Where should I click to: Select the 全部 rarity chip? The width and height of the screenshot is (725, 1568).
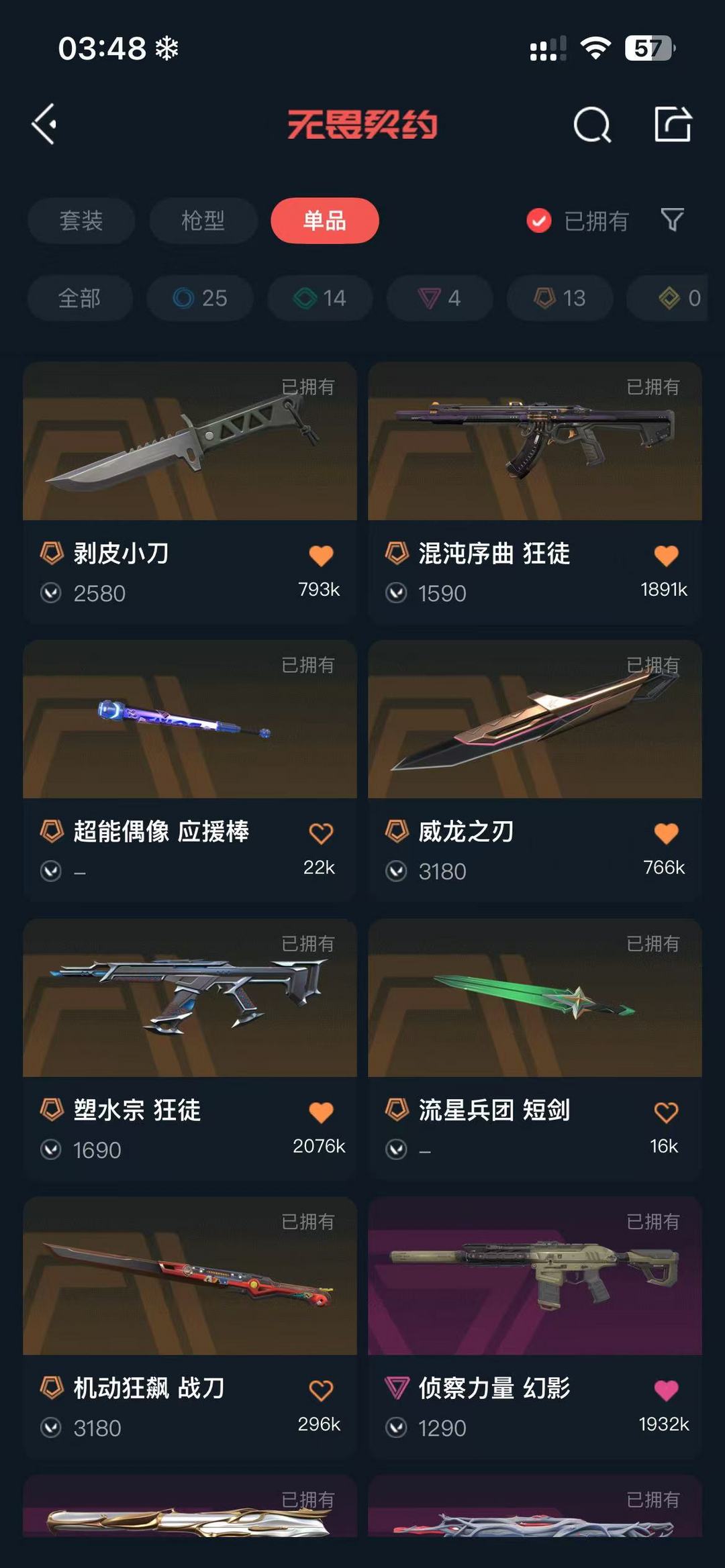(x=80, y=298)
